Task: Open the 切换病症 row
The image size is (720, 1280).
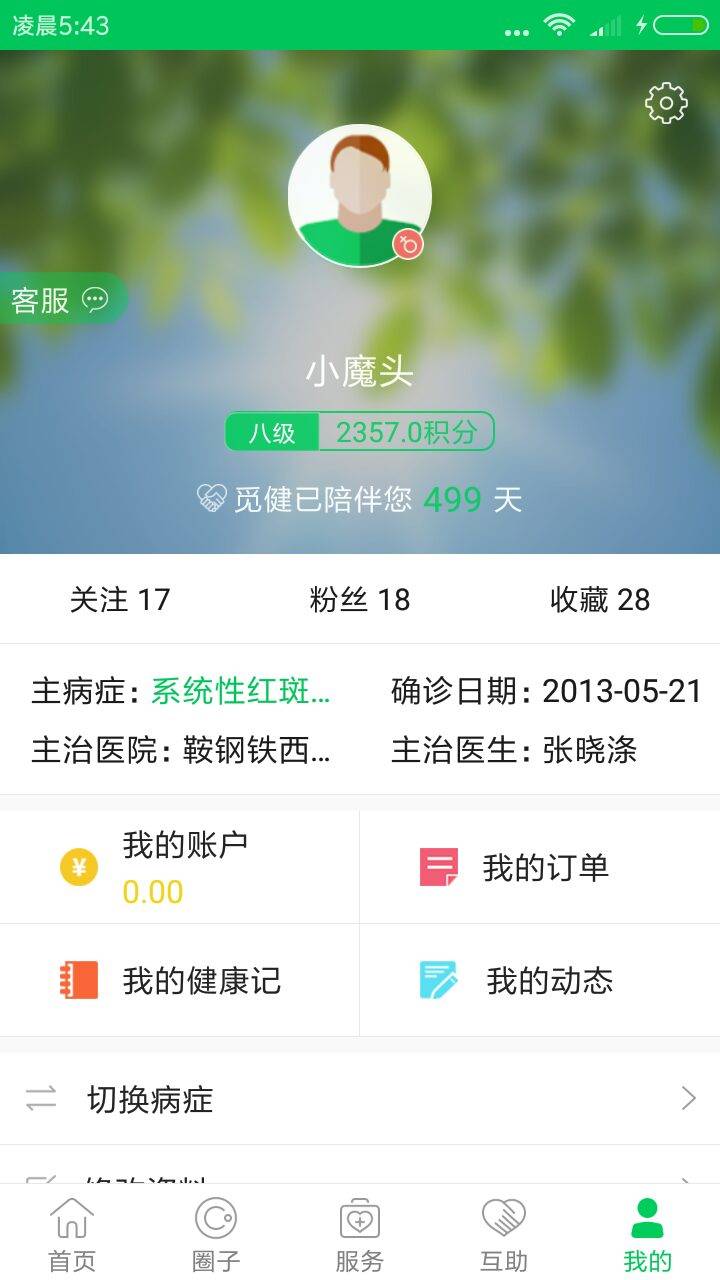Action: pos(360,1099)
